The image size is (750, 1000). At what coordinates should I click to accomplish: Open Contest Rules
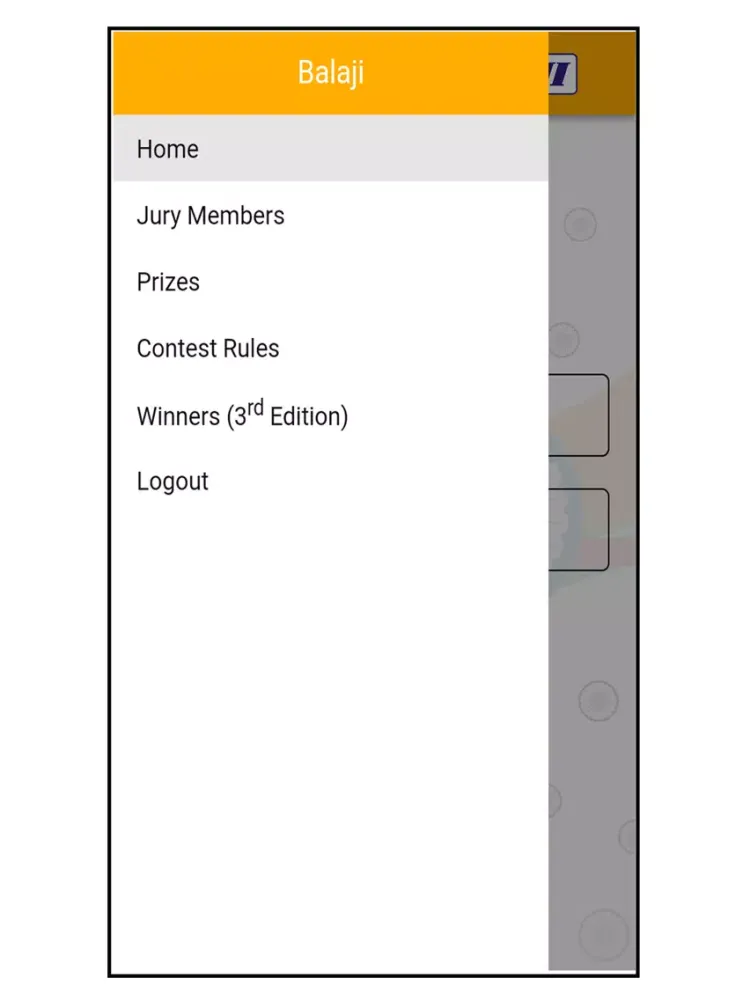[x=208, y=349]
